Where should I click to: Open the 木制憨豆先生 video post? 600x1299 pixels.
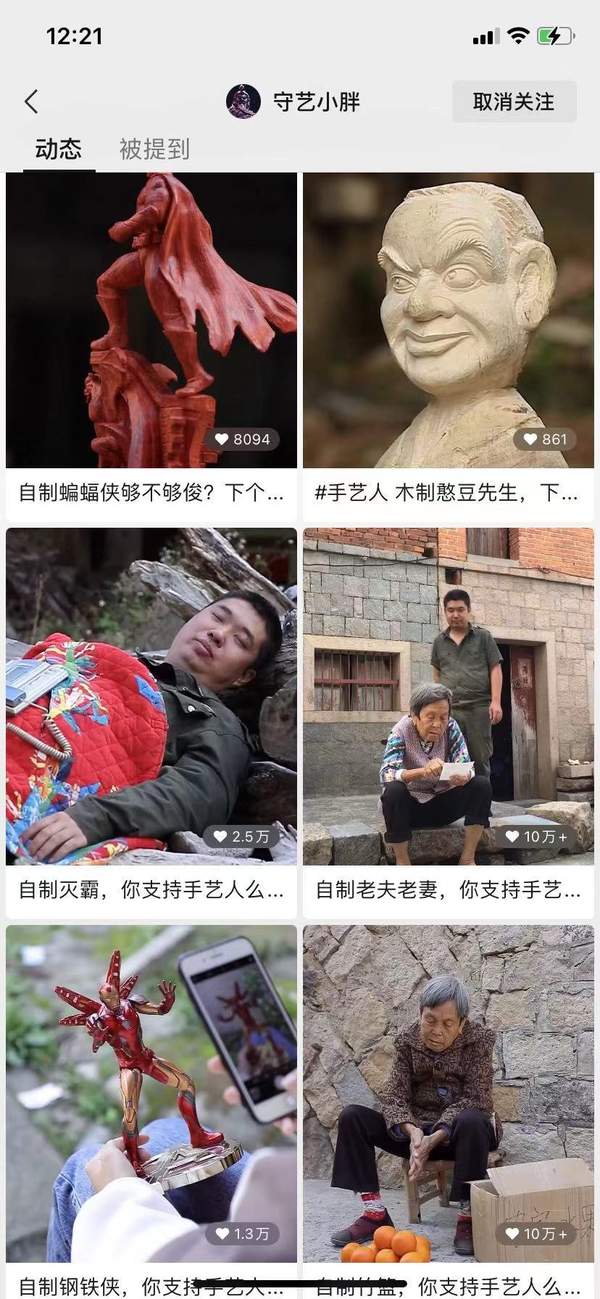click(x=448, y=345)
